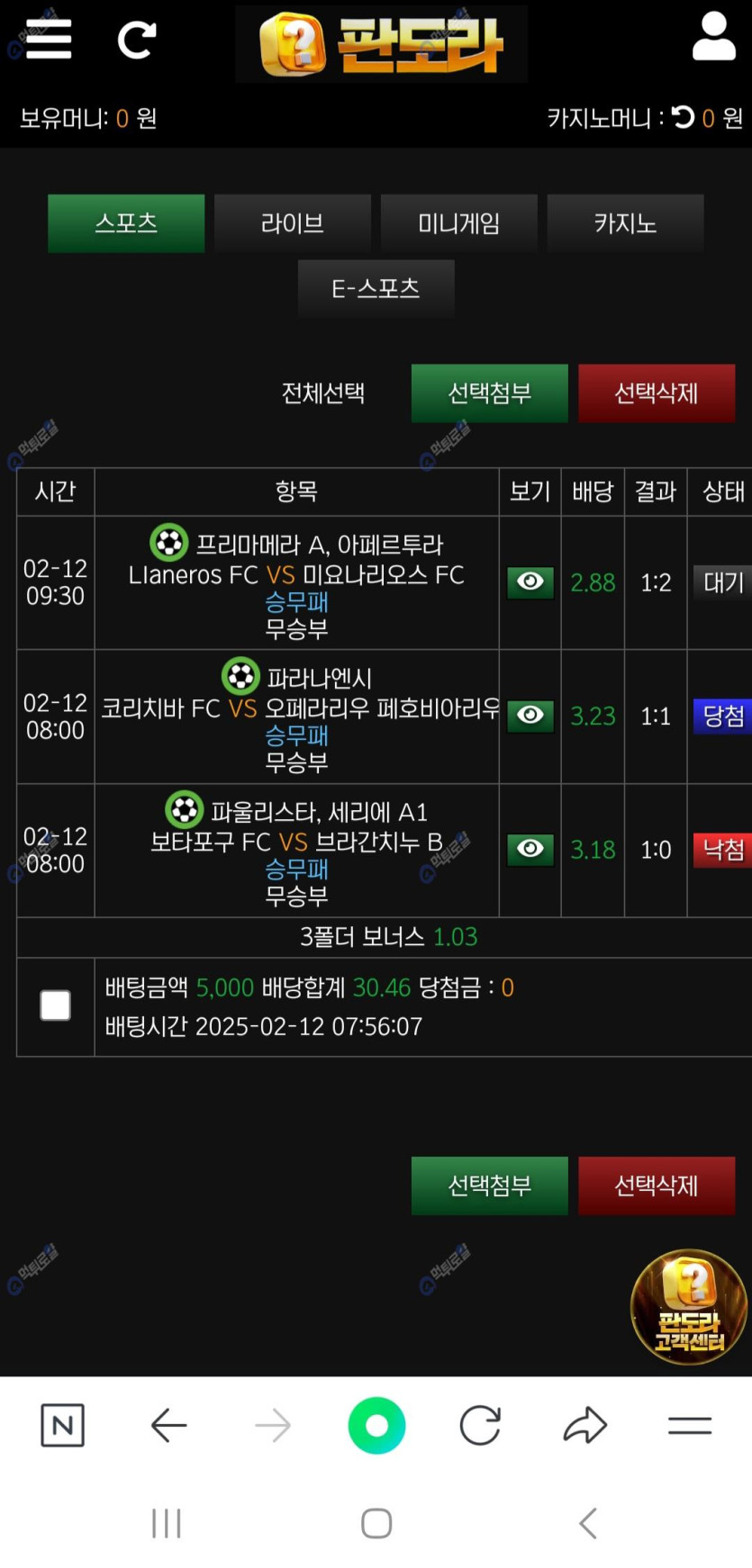Viewport: 752px width, 1568px height.
Task: Tap the upper 선택삭제 button
Action: [x=656, y=393]
